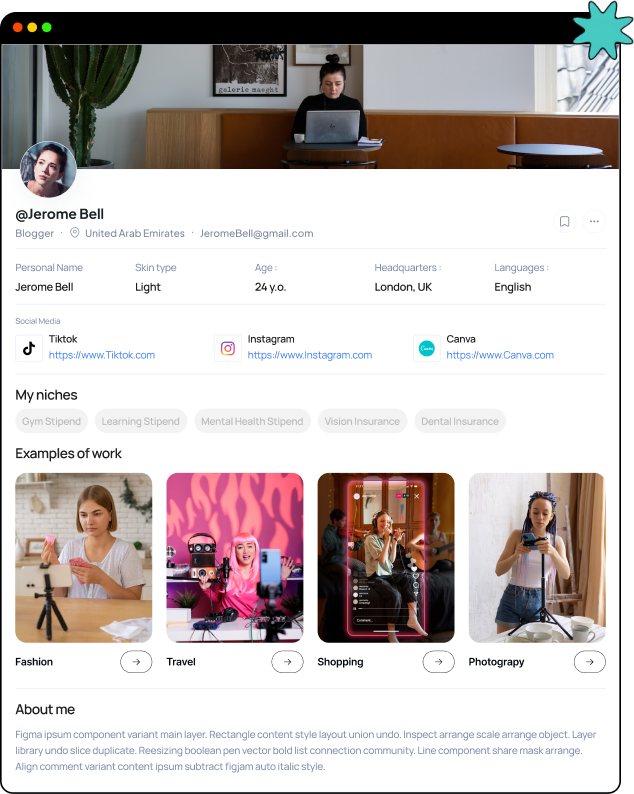Open the Canva profile link
The width and height of the screenshot is (634, 794).
pos(499,355)
